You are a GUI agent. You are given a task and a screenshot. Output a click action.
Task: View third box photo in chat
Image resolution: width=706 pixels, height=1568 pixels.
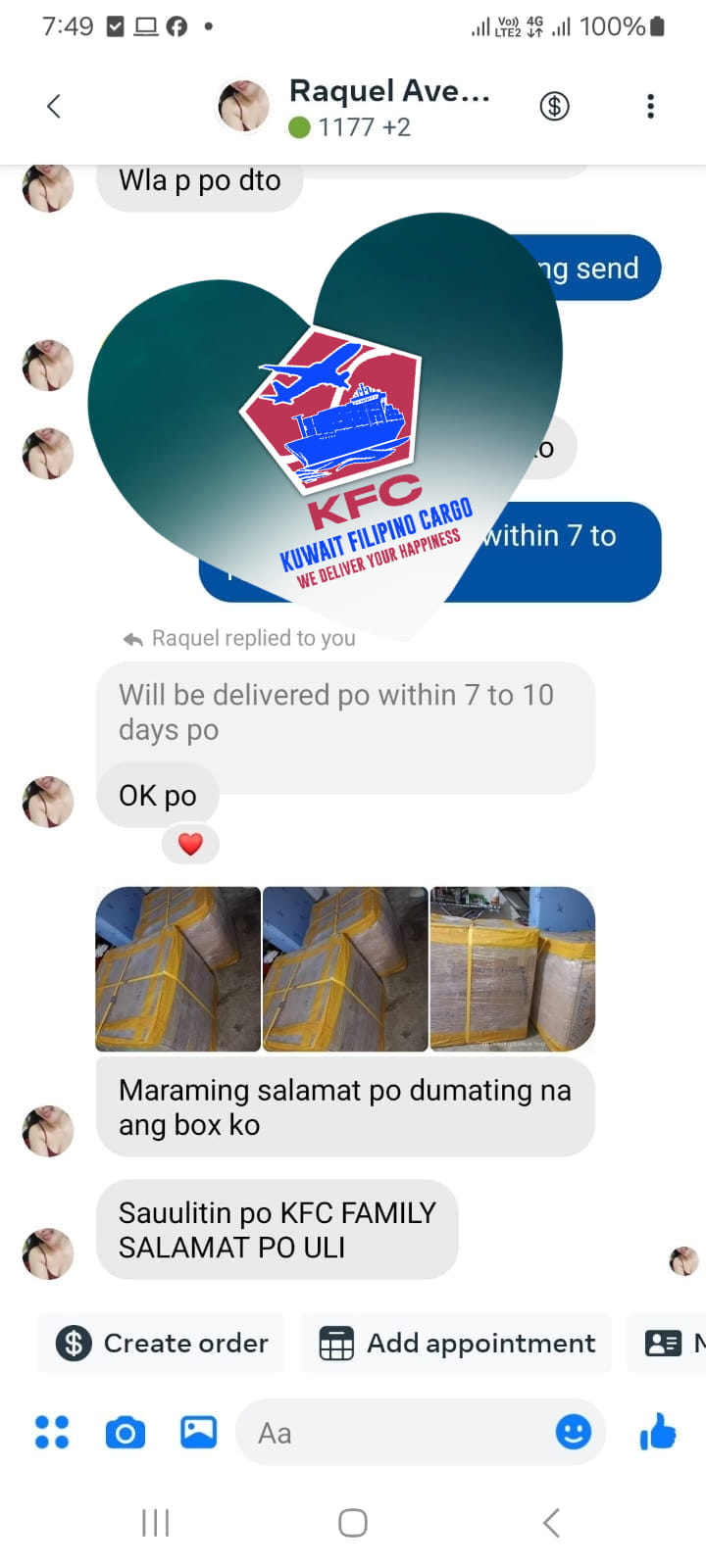pos(513,969)
